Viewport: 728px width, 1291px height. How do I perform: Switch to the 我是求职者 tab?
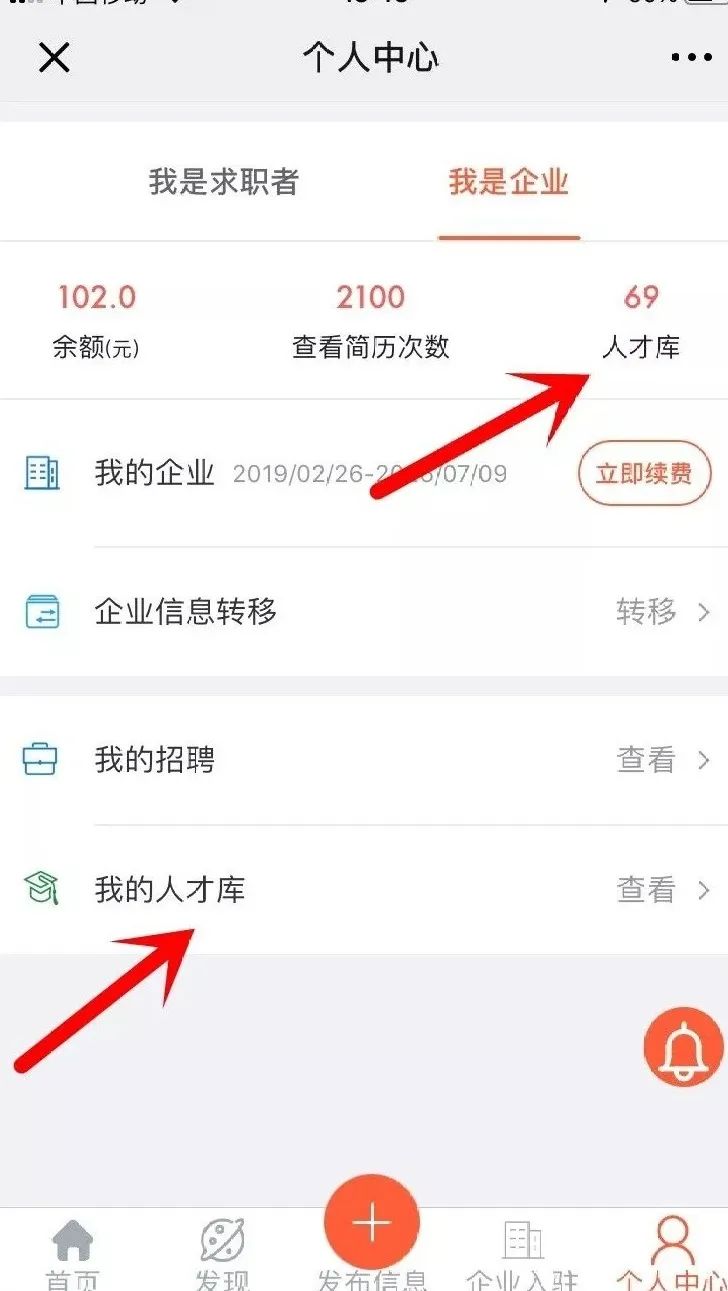pos(224,182)
